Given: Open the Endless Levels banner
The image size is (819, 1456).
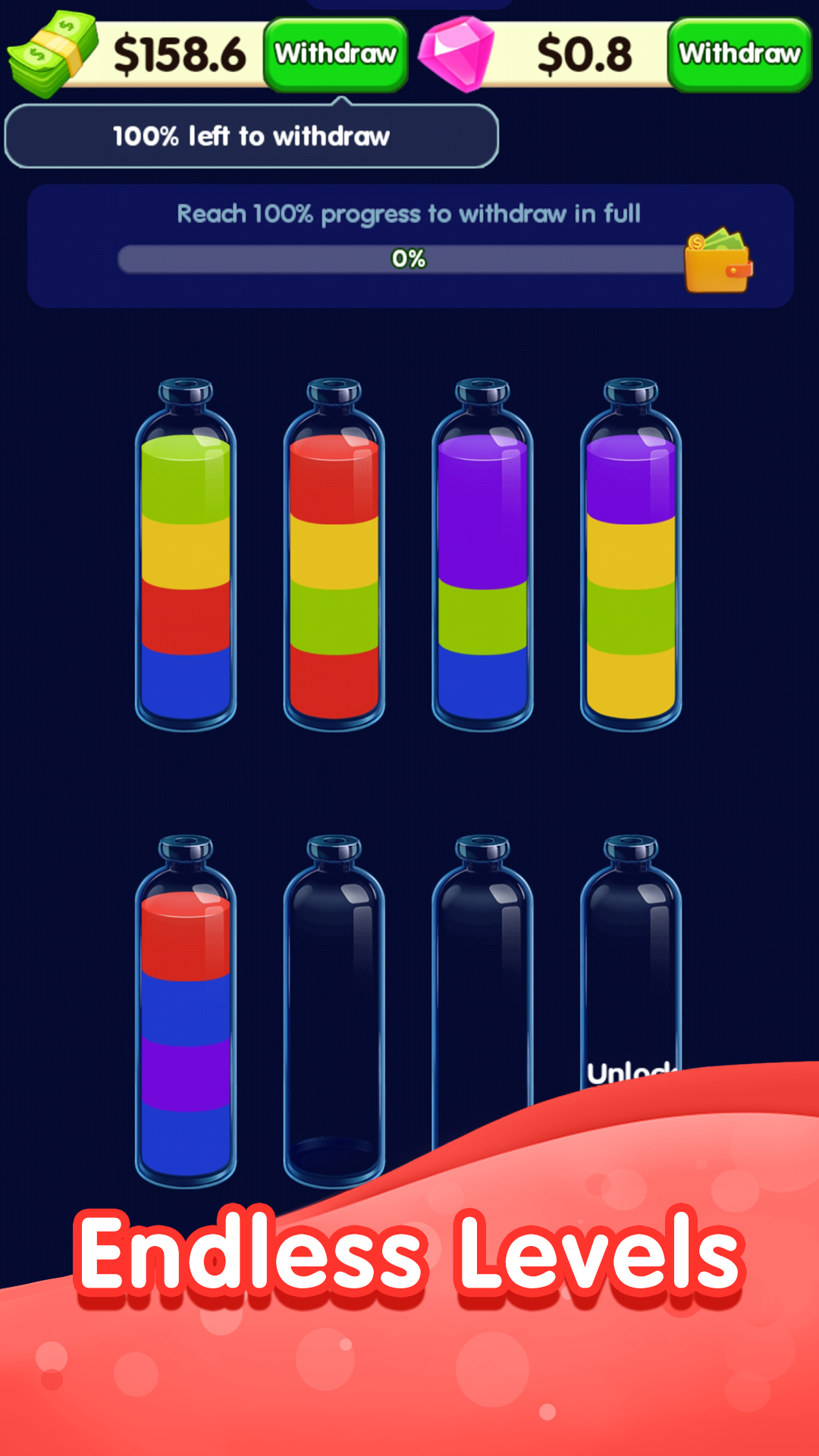Looking at the screenshot, I should (409, 1259).
